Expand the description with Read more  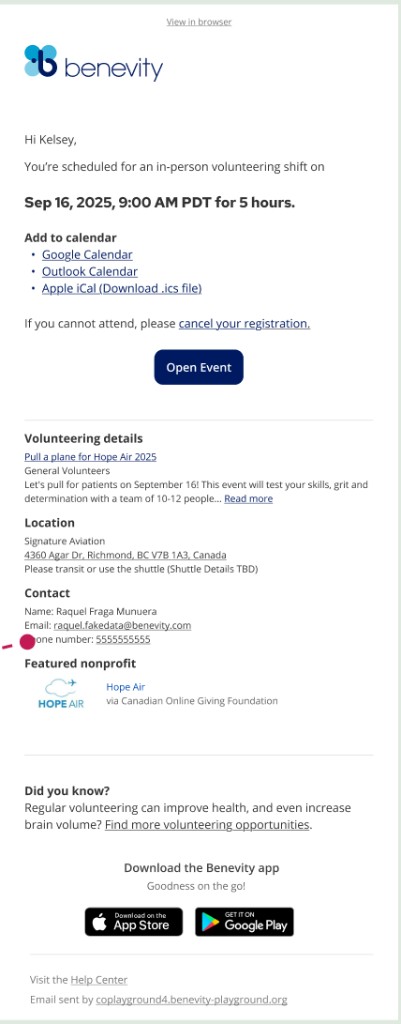point(248,499)
